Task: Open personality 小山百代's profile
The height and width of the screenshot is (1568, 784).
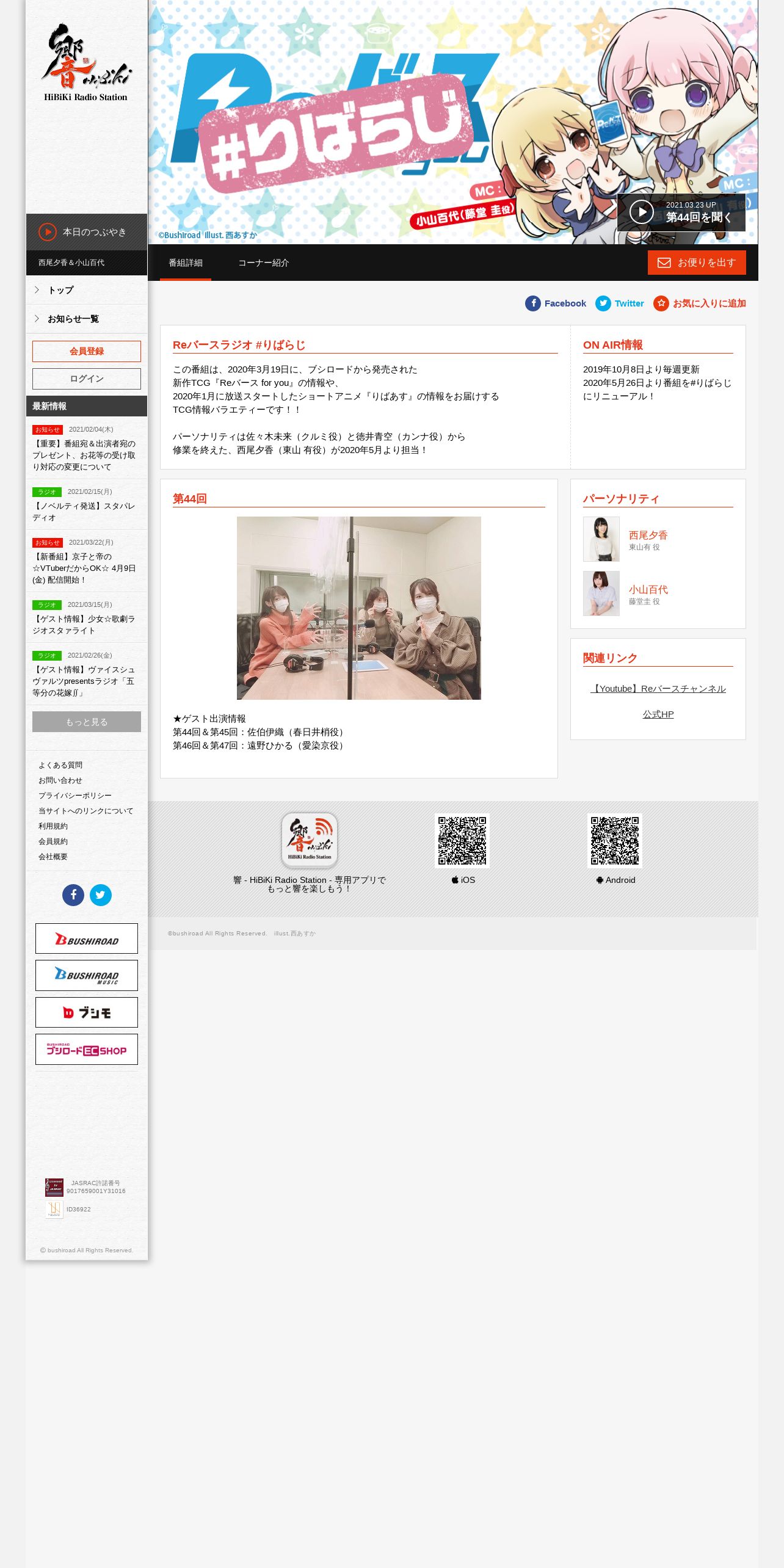Action: coord(648,589)
